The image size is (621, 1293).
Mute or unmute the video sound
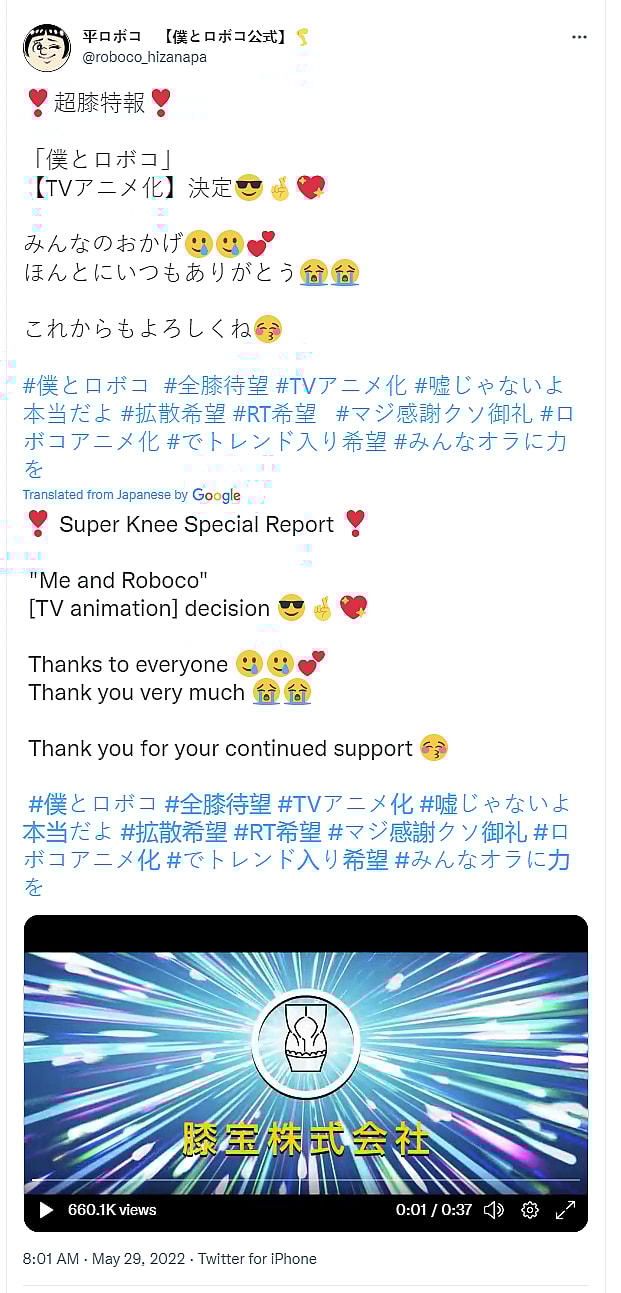click(494, 1210)
